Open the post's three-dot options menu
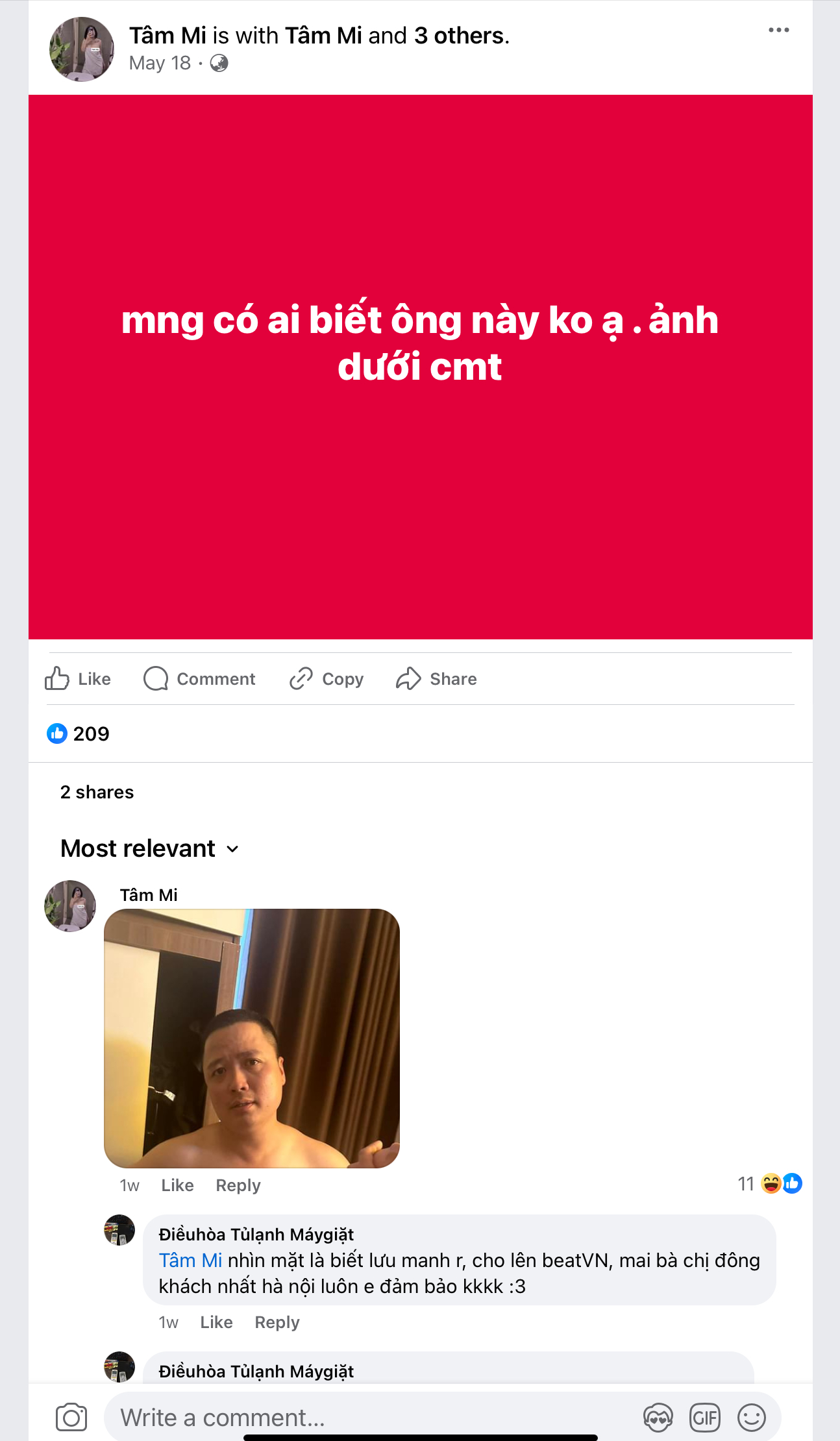Screen dimensions: 840x1441 click(778, 31)
